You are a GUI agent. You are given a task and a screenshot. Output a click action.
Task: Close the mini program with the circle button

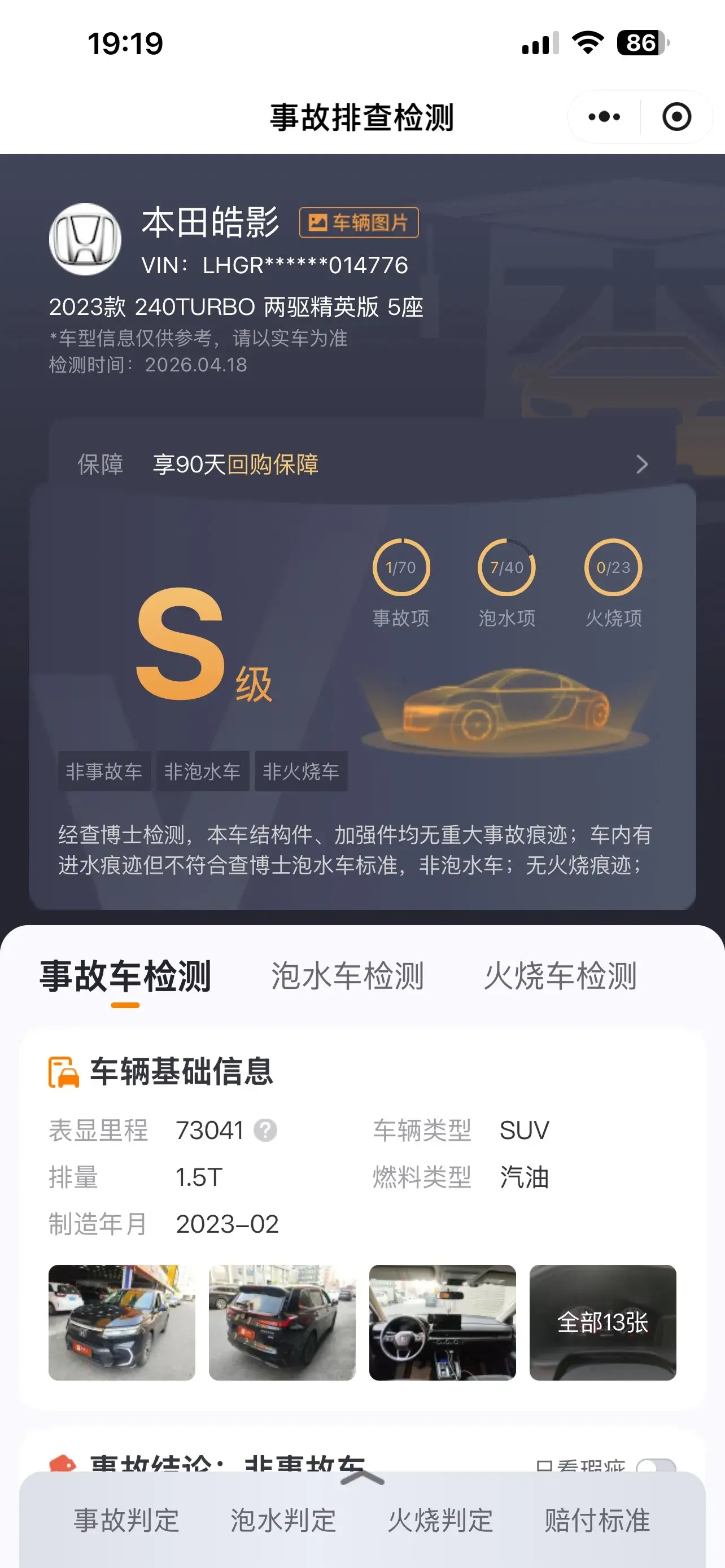[x=676, y=117]
